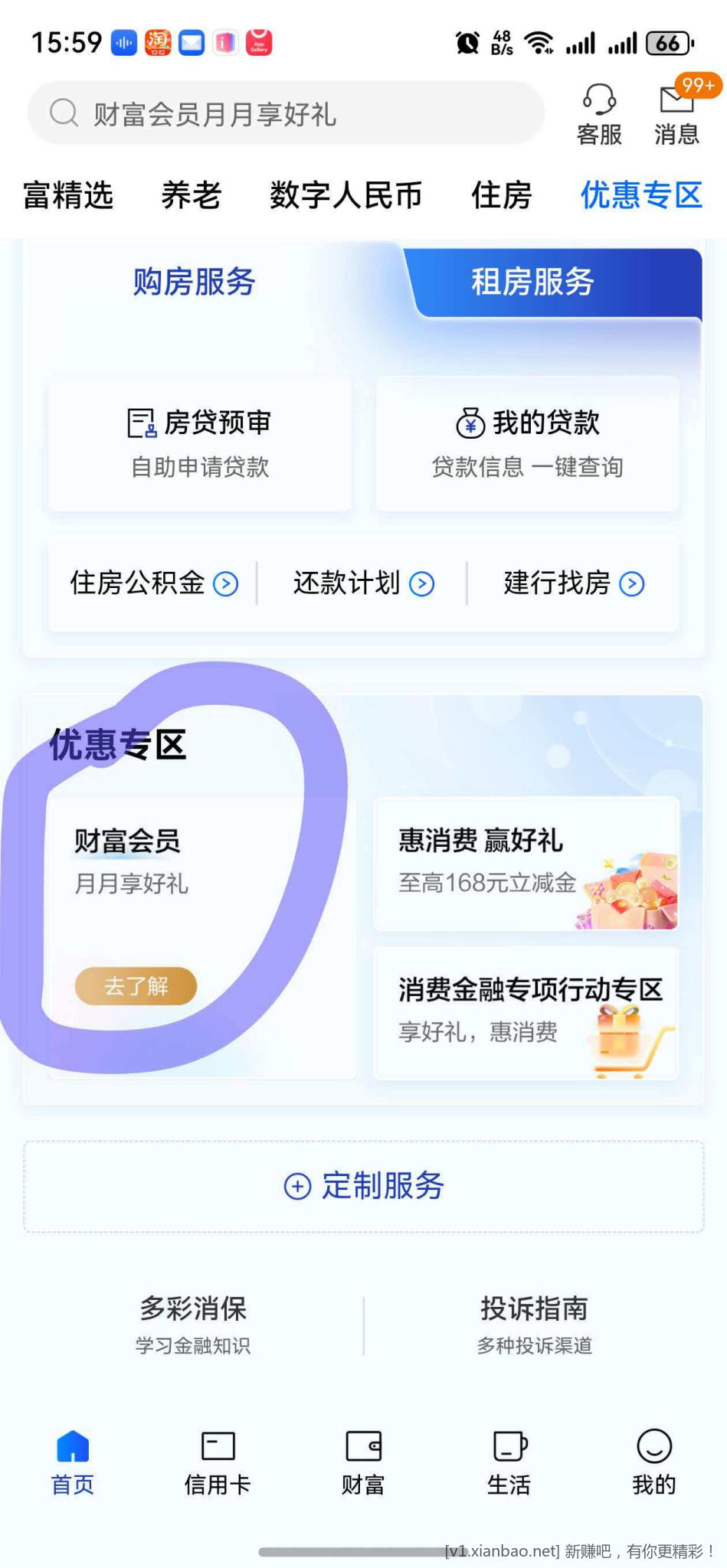Viewport: 727px width, 1568px height.
Task: Expand 建行找房 via its arrow
Action: (632, 585)
